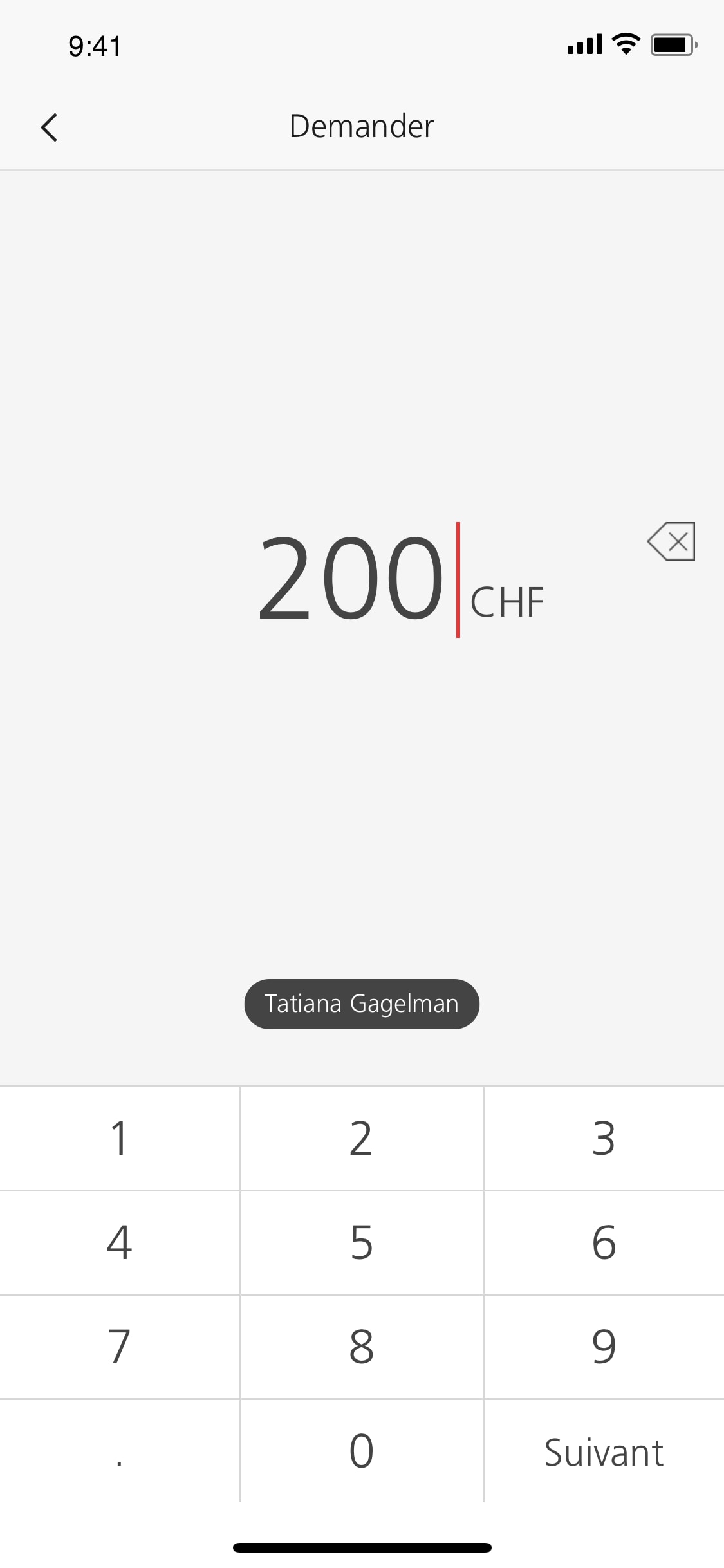724x1568 pixels.
Task: Enter digit 8 on the keypad
Action: pyautogui.click(x=361, y=1347)
